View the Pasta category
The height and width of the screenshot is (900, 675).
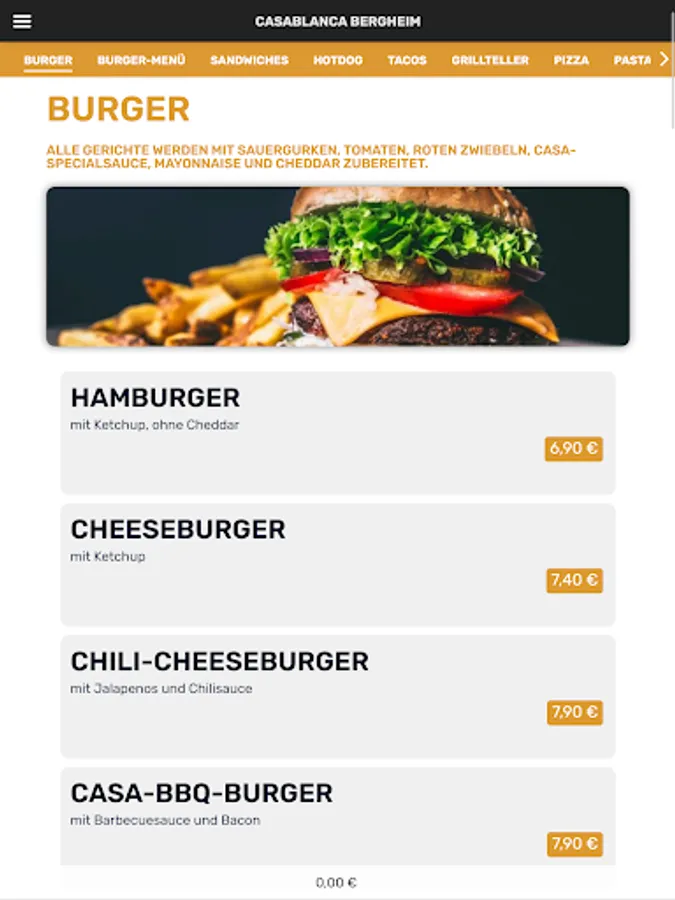pos(632,60)
